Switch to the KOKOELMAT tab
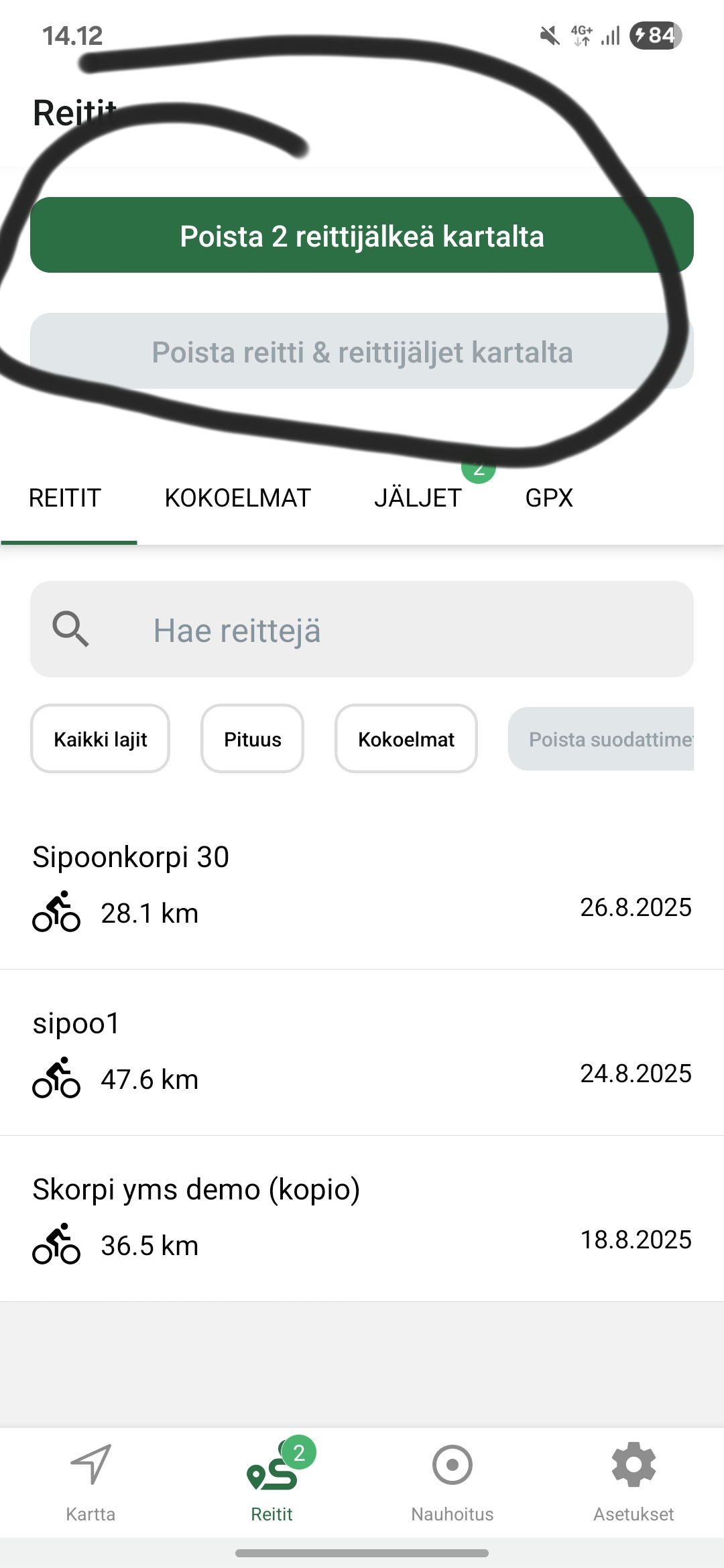 [x=238, y=498]
